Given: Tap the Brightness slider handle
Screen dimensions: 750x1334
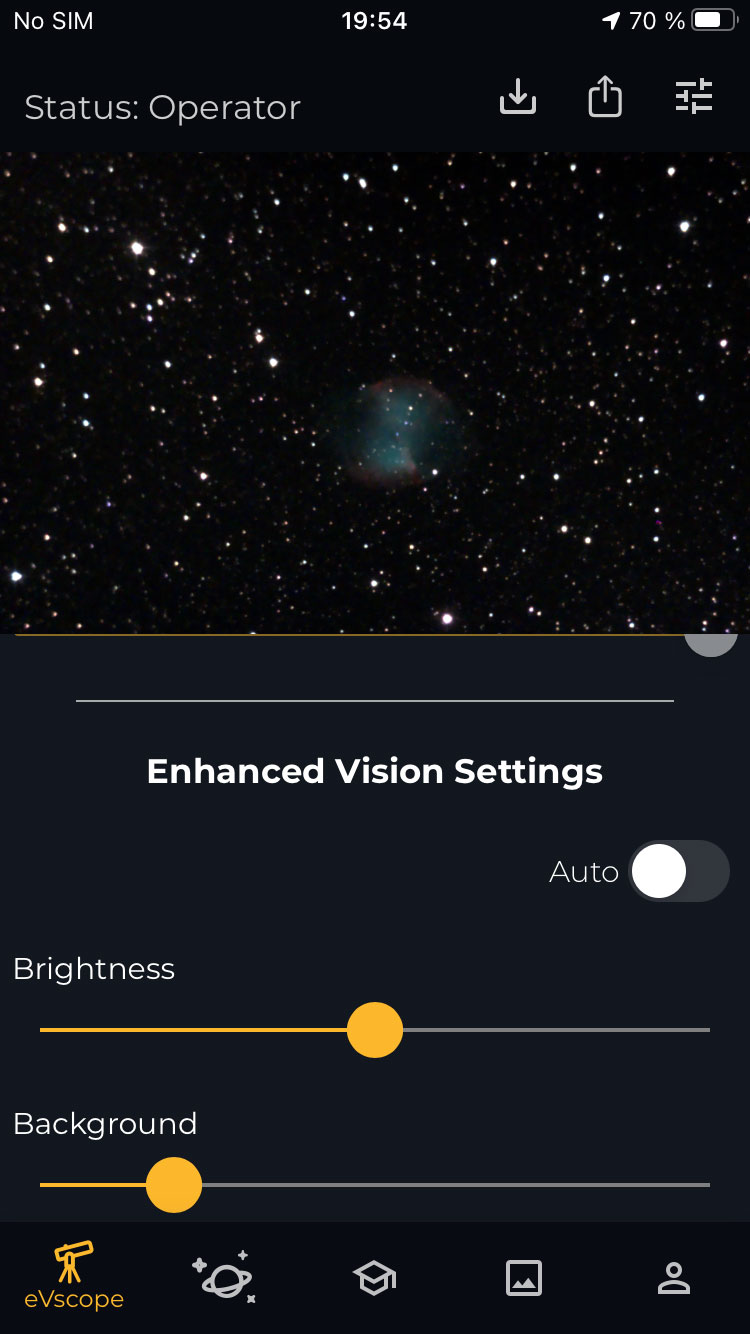Looking at the screenshot, I should point(375,1030).
